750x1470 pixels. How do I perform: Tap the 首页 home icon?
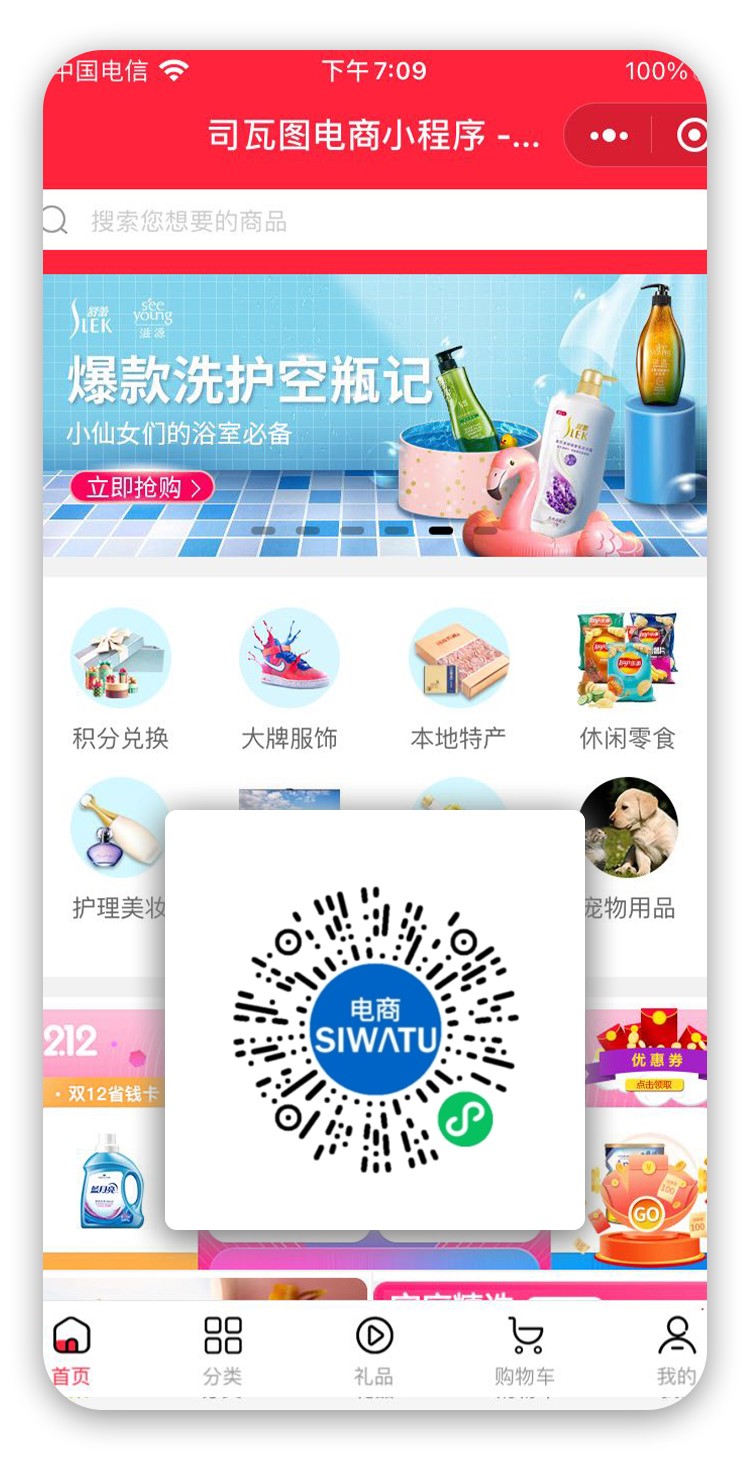[73, 1335]
